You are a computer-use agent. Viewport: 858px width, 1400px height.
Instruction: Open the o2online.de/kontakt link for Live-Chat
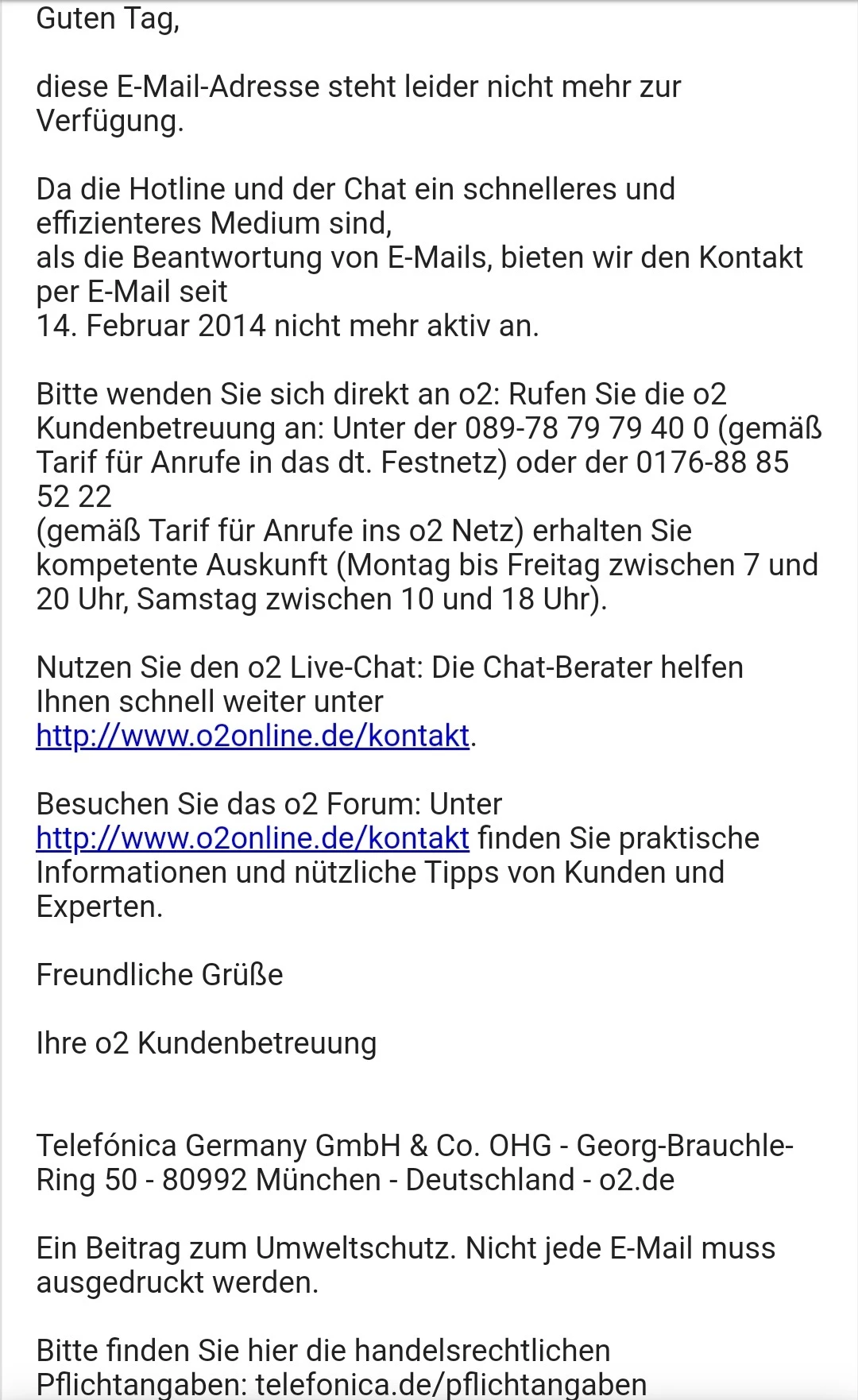coord(253,736)
